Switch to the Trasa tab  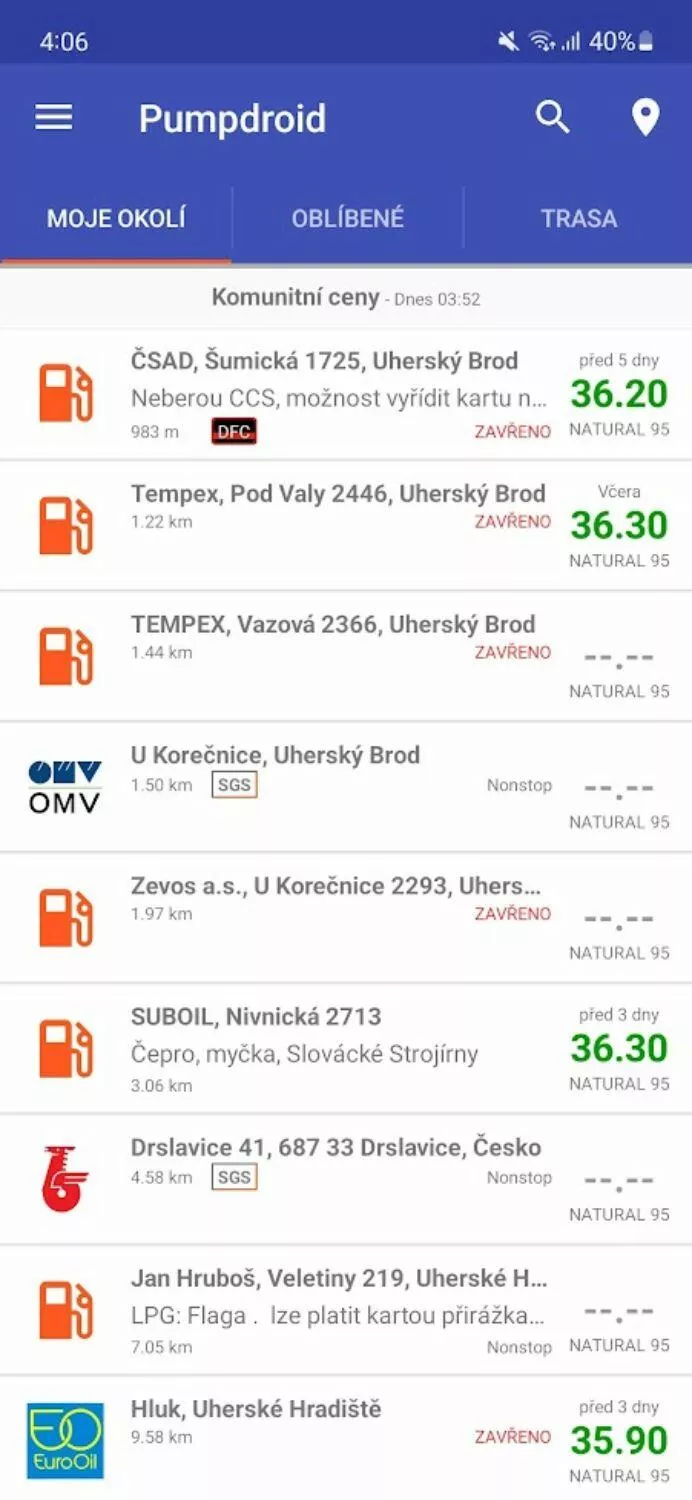(x=578, y=218)
